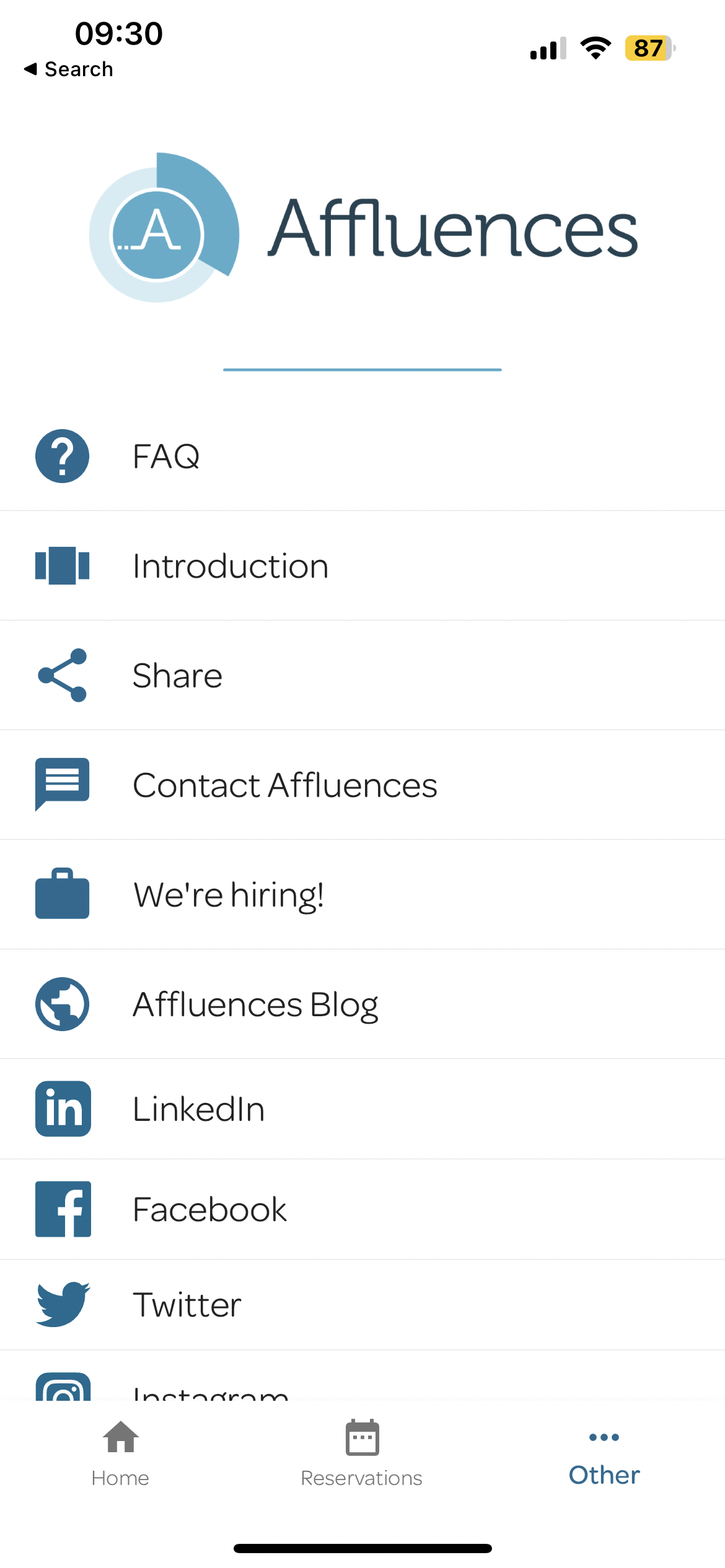Open the Twitter row

[362, 1305]
